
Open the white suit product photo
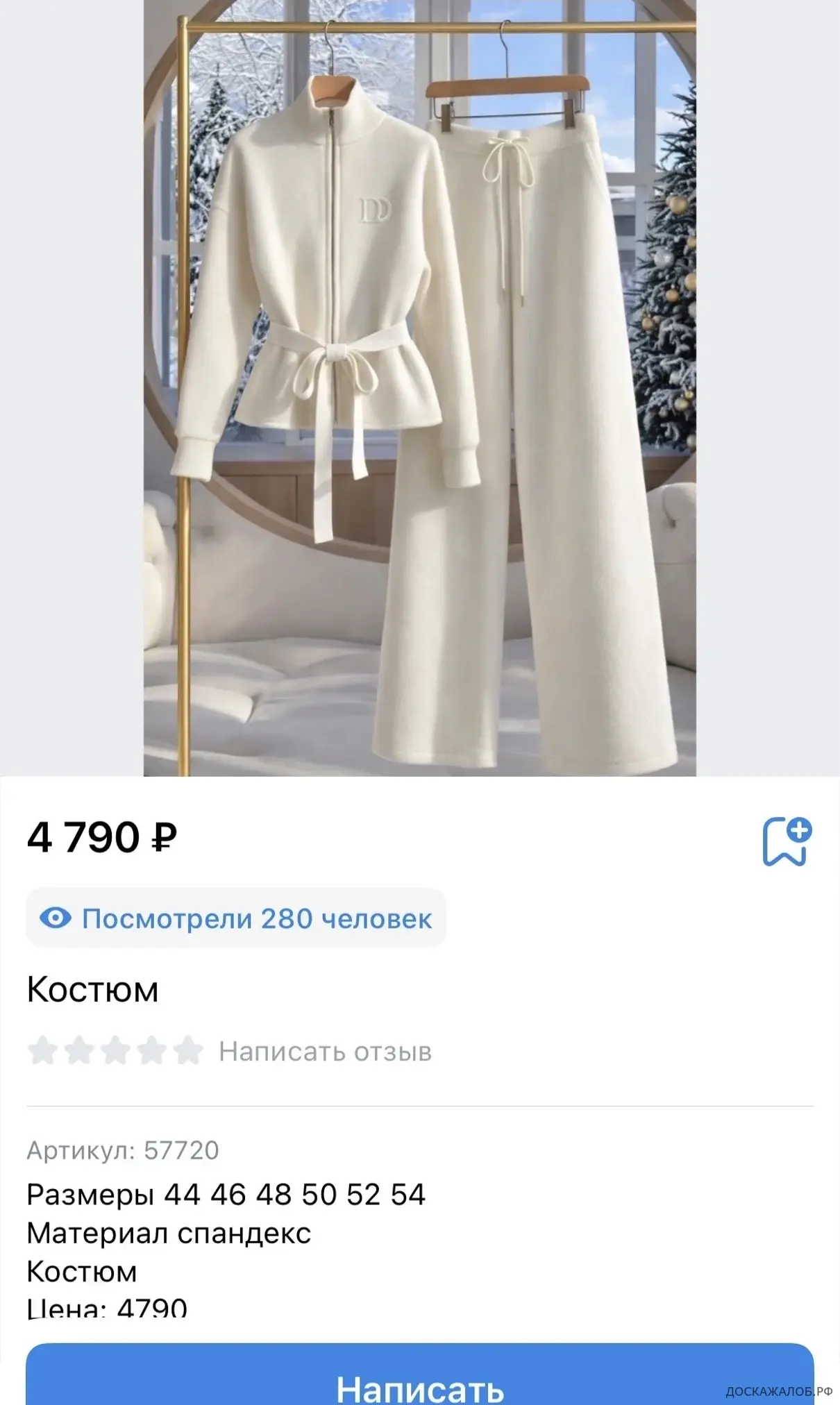pyautogui.click(x=419, y=387)
